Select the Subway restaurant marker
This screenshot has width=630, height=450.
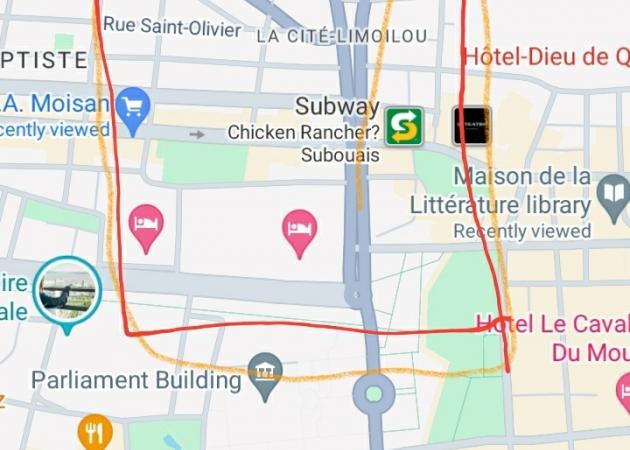pyautogui.click(x=403, y=126)
